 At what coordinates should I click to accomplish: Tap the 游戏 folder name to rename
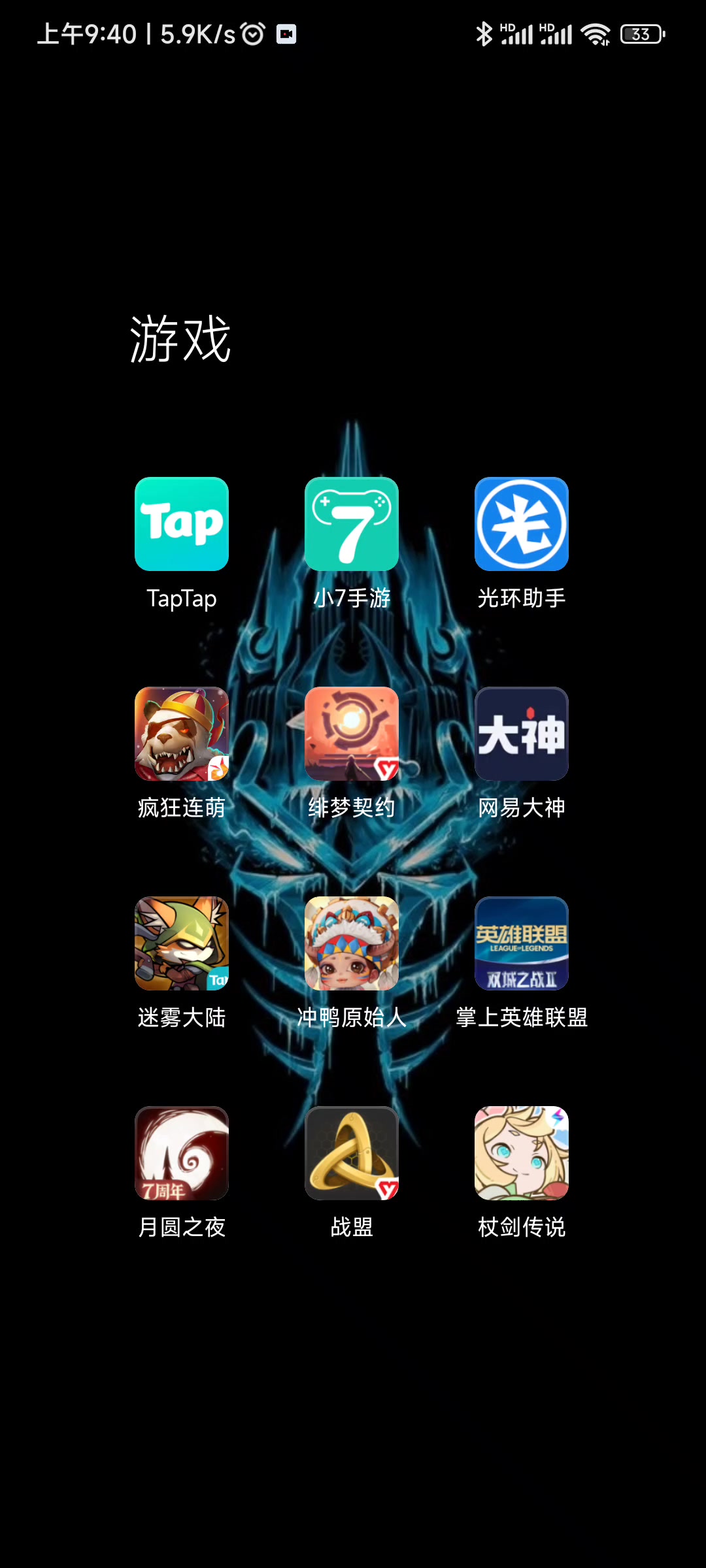coord(180,338)
